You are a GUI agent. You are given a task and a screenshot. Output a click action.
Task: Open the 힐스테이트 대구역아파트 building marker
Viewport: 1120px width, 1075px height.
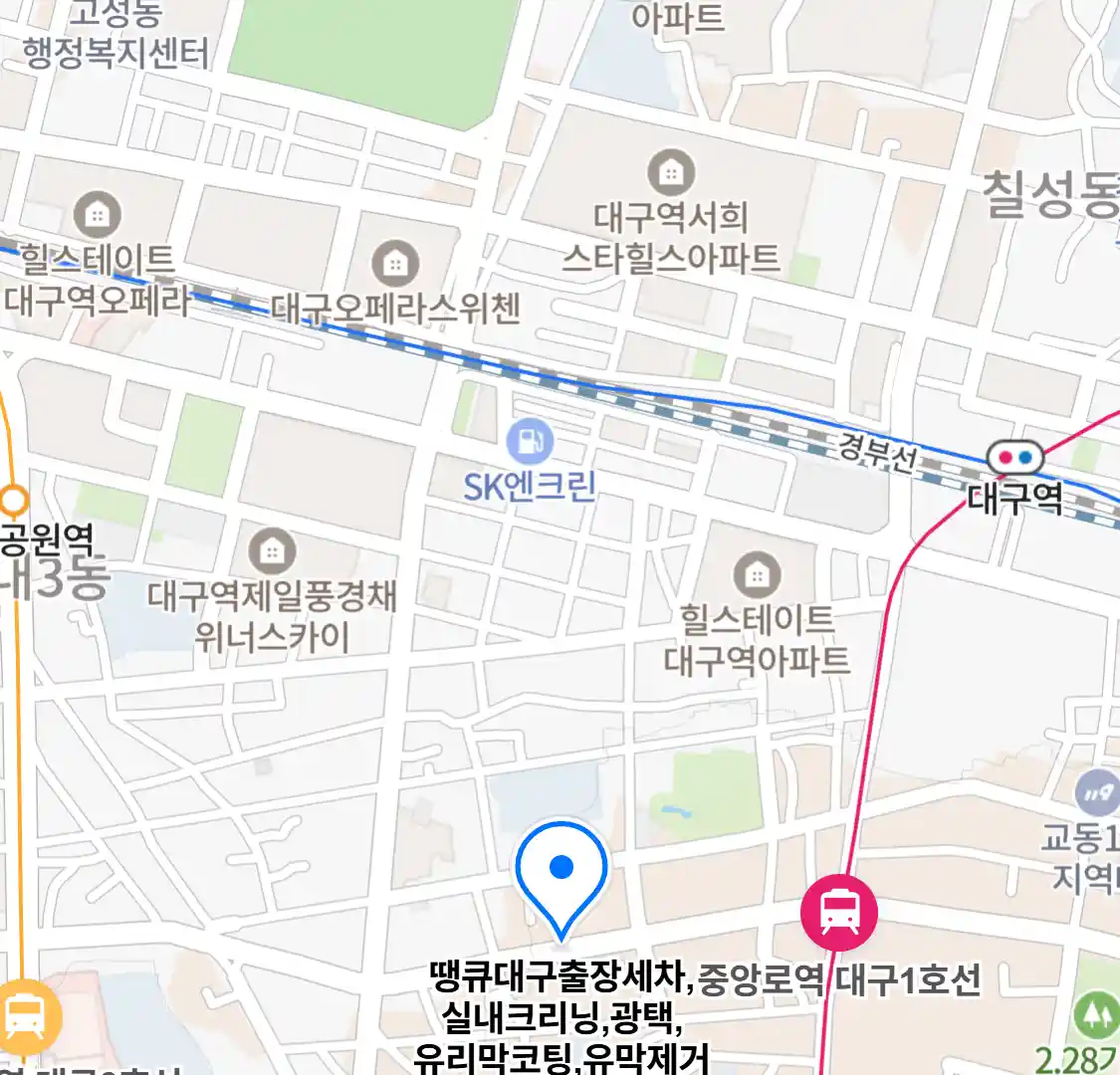(x=758, y=574)
